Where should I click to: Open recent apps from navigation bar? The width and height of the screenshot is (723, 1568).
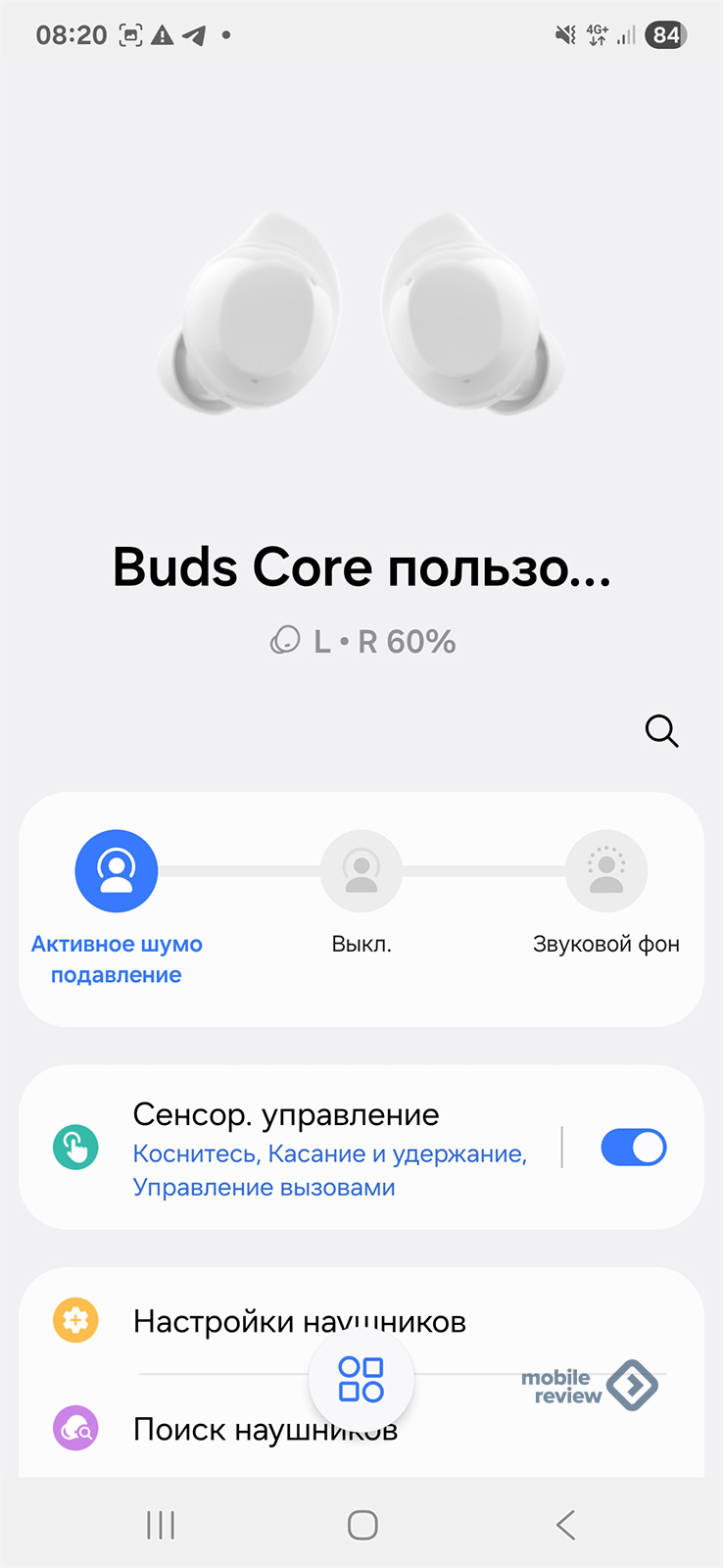click(160, 1525)
